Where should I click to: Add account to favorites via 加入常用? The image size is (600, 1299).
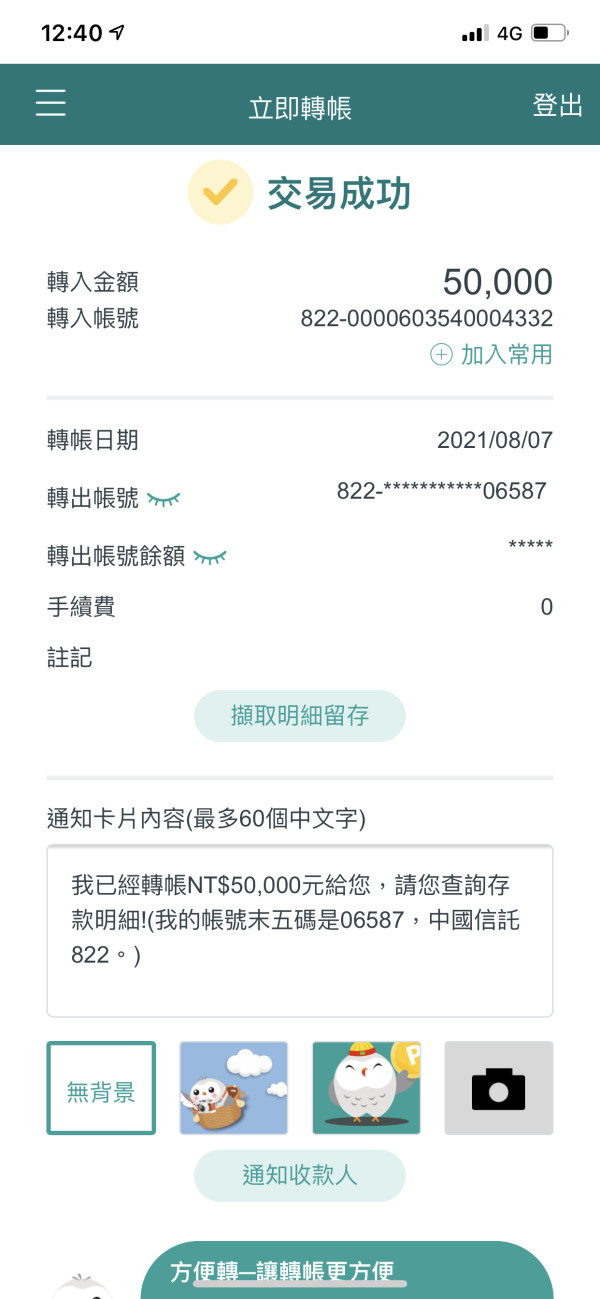click(491, 354)
